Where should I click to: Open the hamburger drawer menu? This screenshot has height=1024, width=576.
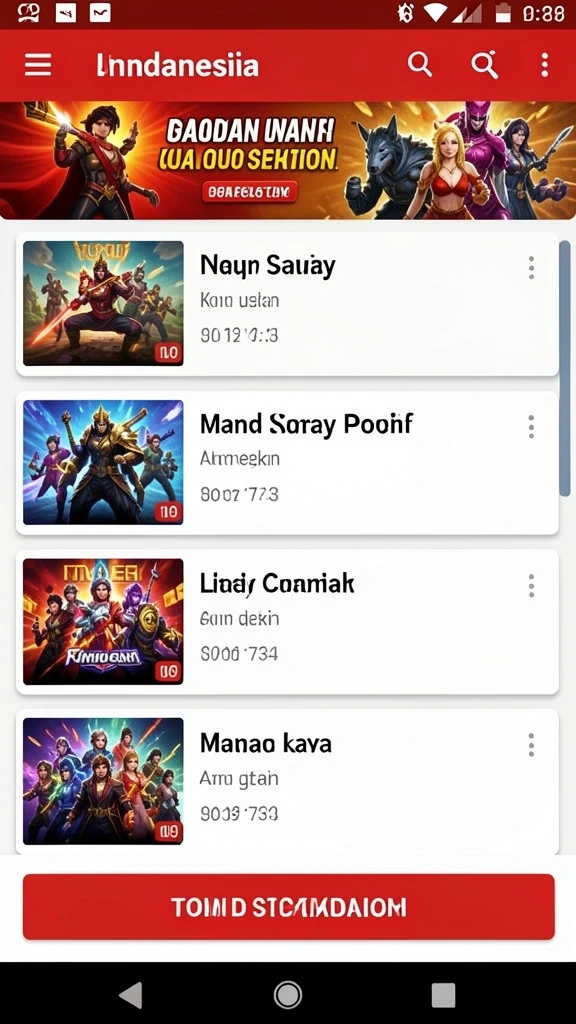tap(38, 65)
